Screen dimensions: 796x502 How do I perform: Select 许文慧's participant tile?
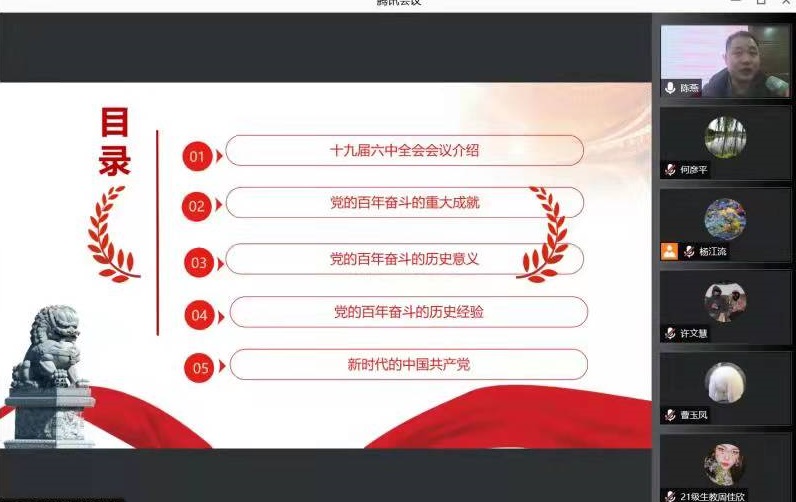pyautogui.click(x=724, y=306)
